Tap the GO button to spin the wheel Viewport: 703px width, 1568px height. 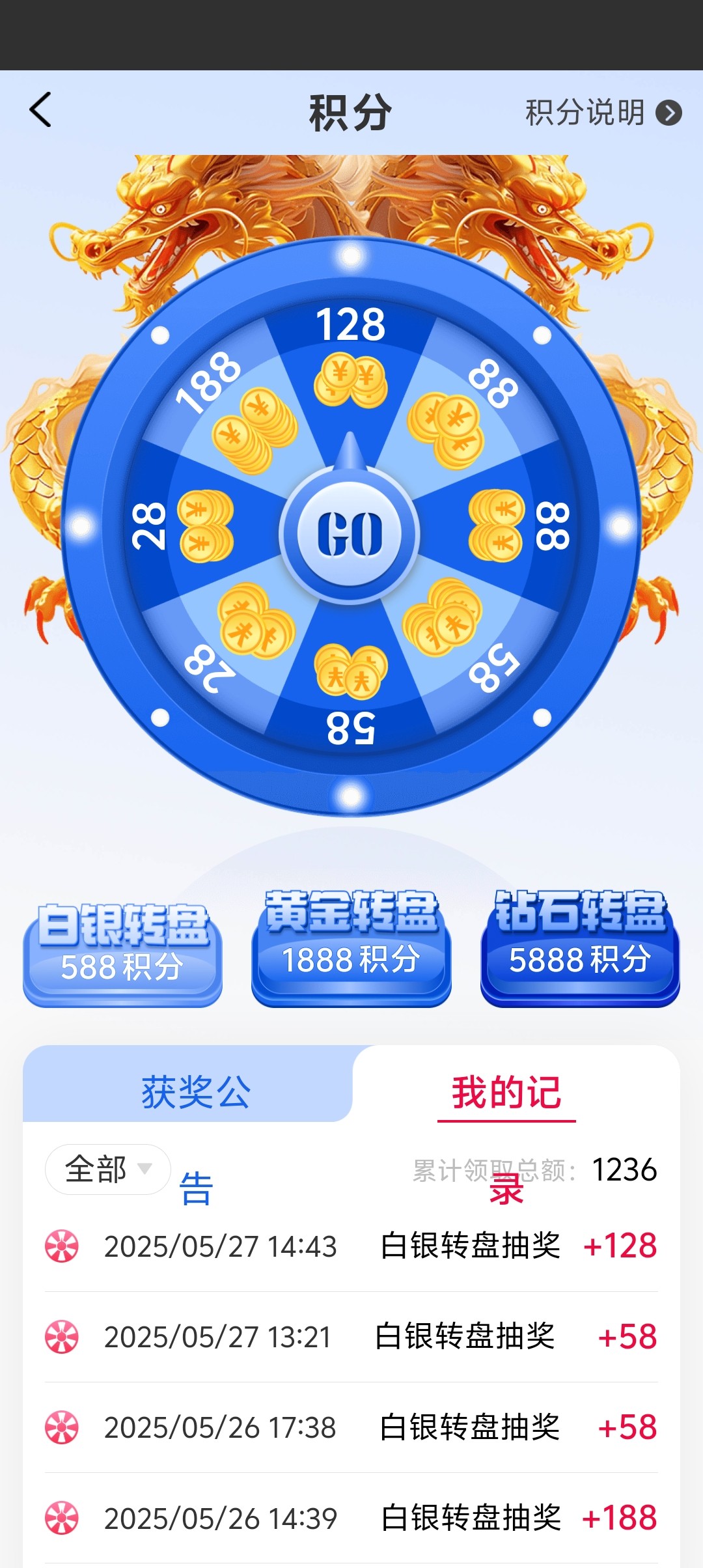[350, 535]
